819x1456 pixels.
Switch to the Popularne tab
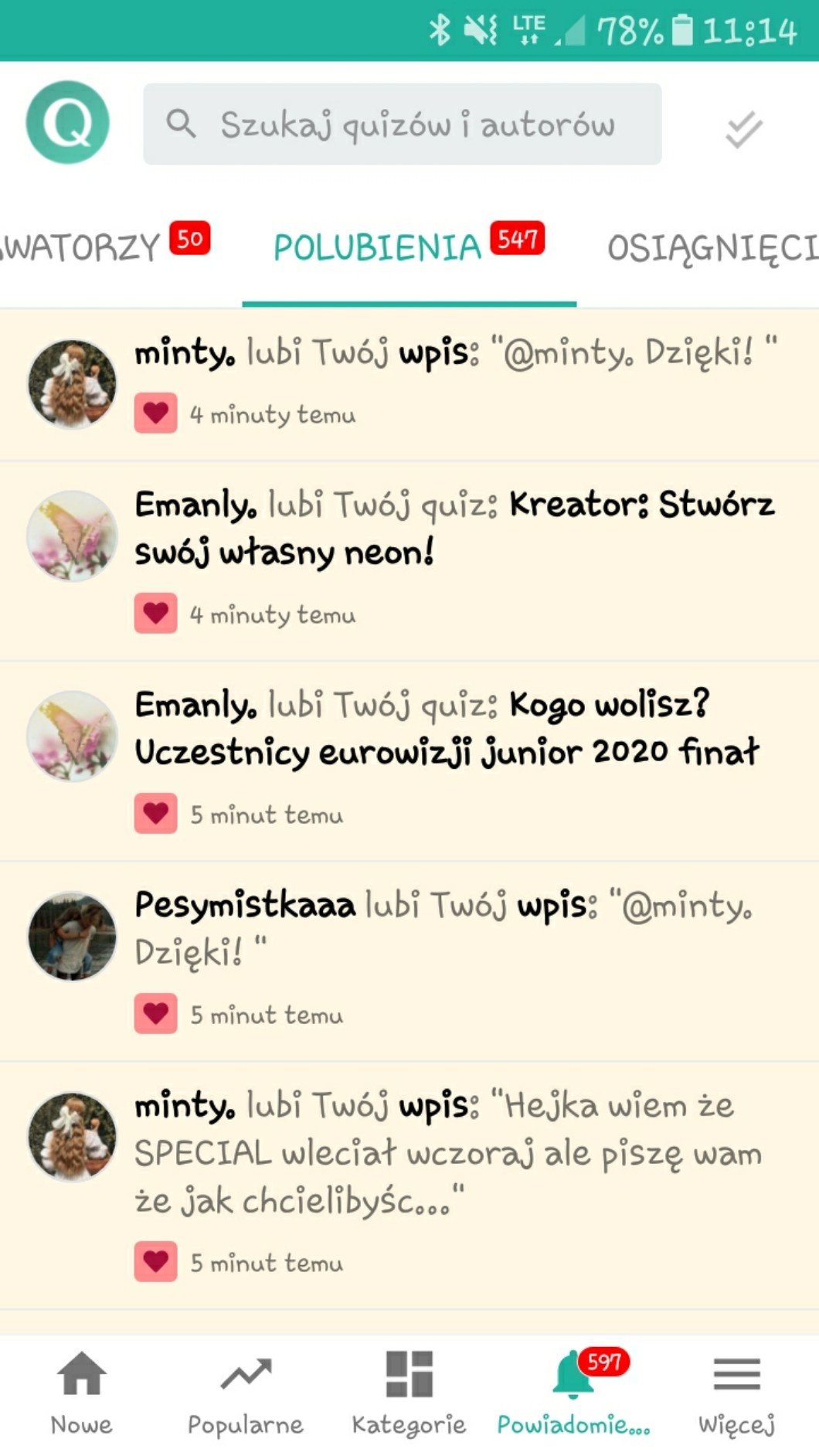tap(246, 1392)
